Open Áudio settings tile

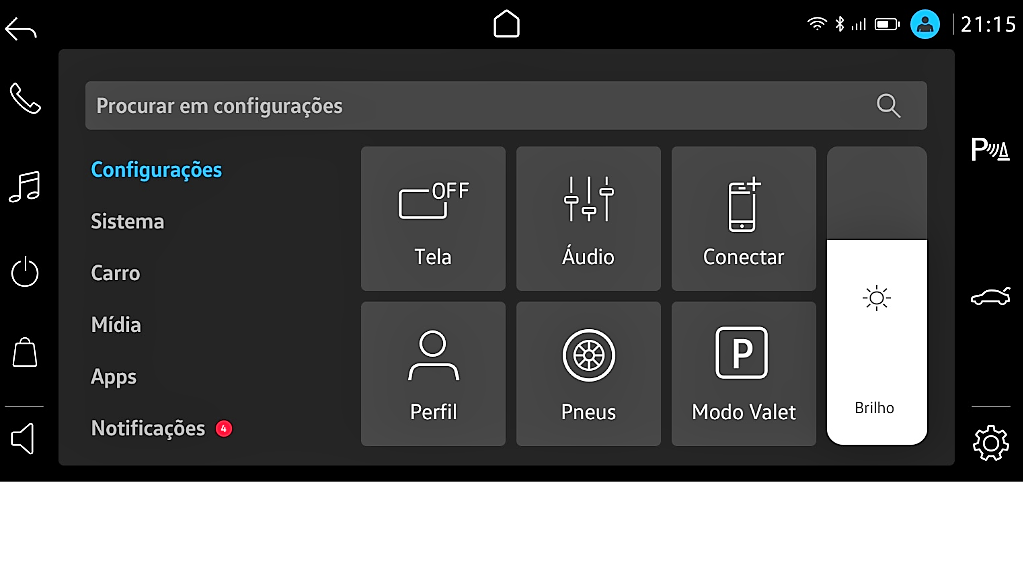588,219
